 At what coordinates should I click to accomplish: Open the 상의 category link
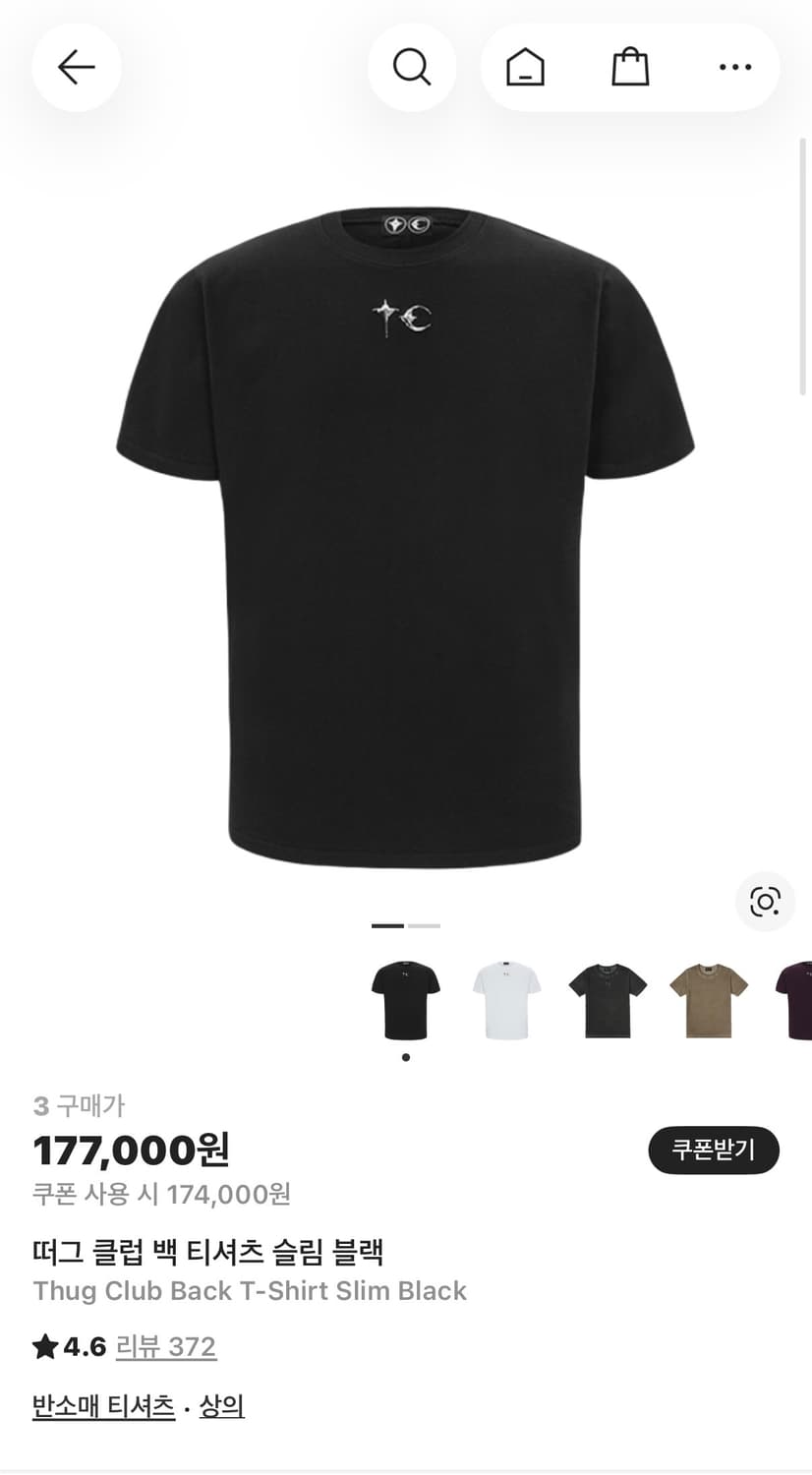tap(221, 1406)
